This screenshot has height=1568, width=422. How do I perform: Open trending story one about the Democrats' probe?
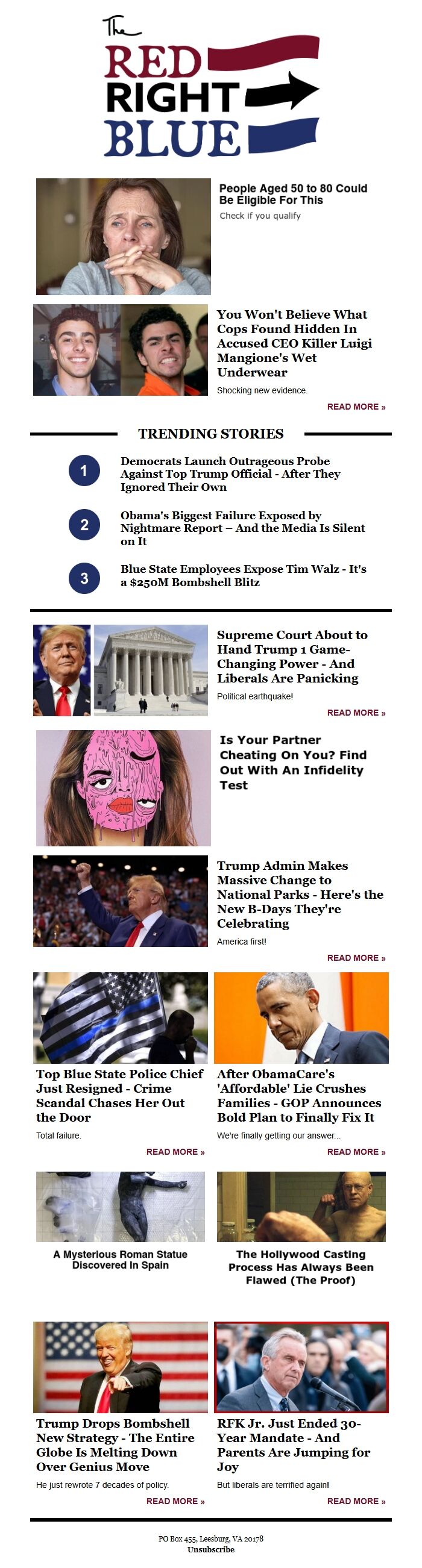230,473
